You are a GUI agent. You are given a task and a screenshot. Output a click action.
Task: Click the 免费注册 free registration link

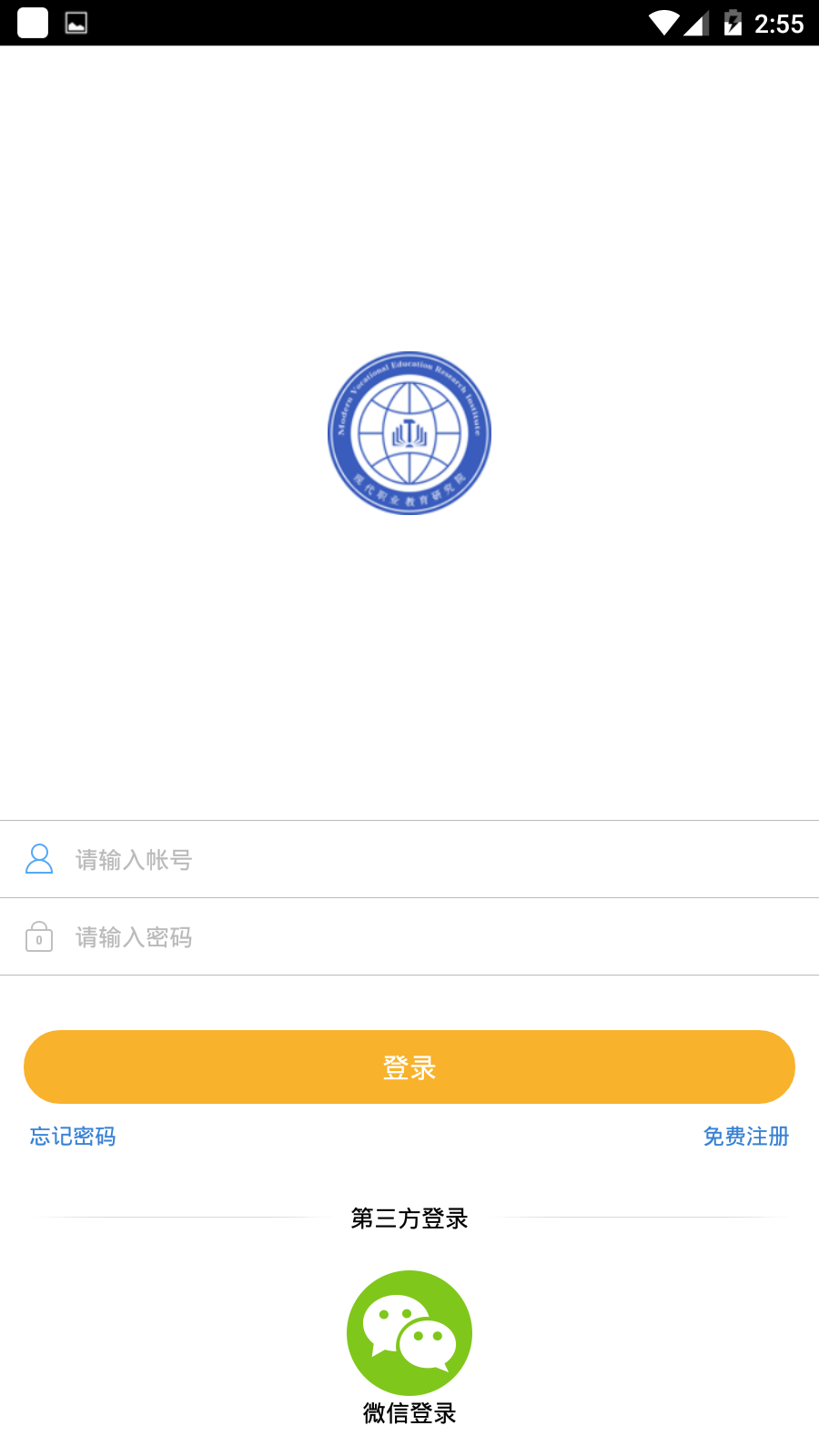coord(744,1137)
